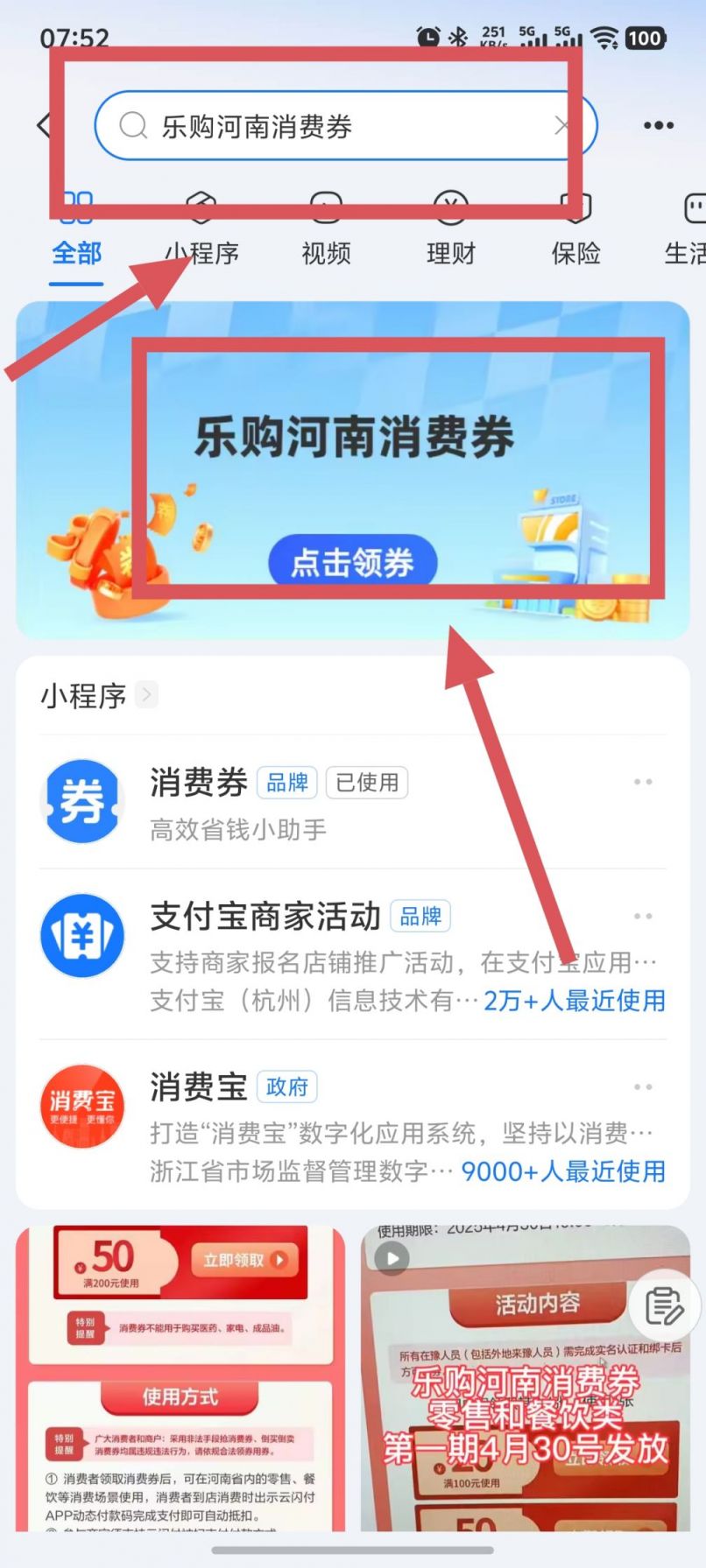Open the 支付宝商家活动 mini program
Image resolution: width=706 pixels, height=1568 pixels.
click(352, 956)
